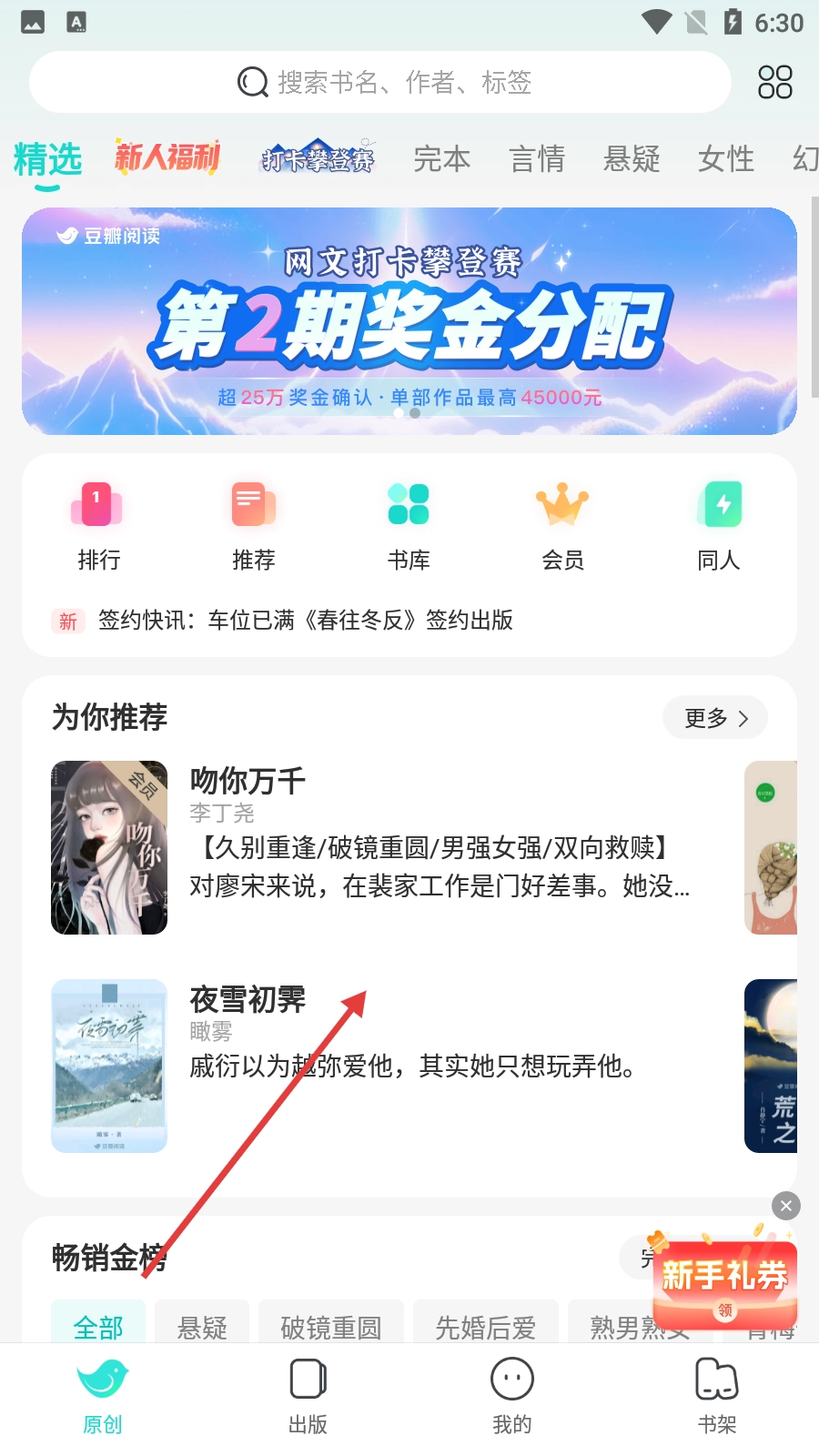
Task: Tap 更多 in the 为你推荐 section
Action: (715, 718)
